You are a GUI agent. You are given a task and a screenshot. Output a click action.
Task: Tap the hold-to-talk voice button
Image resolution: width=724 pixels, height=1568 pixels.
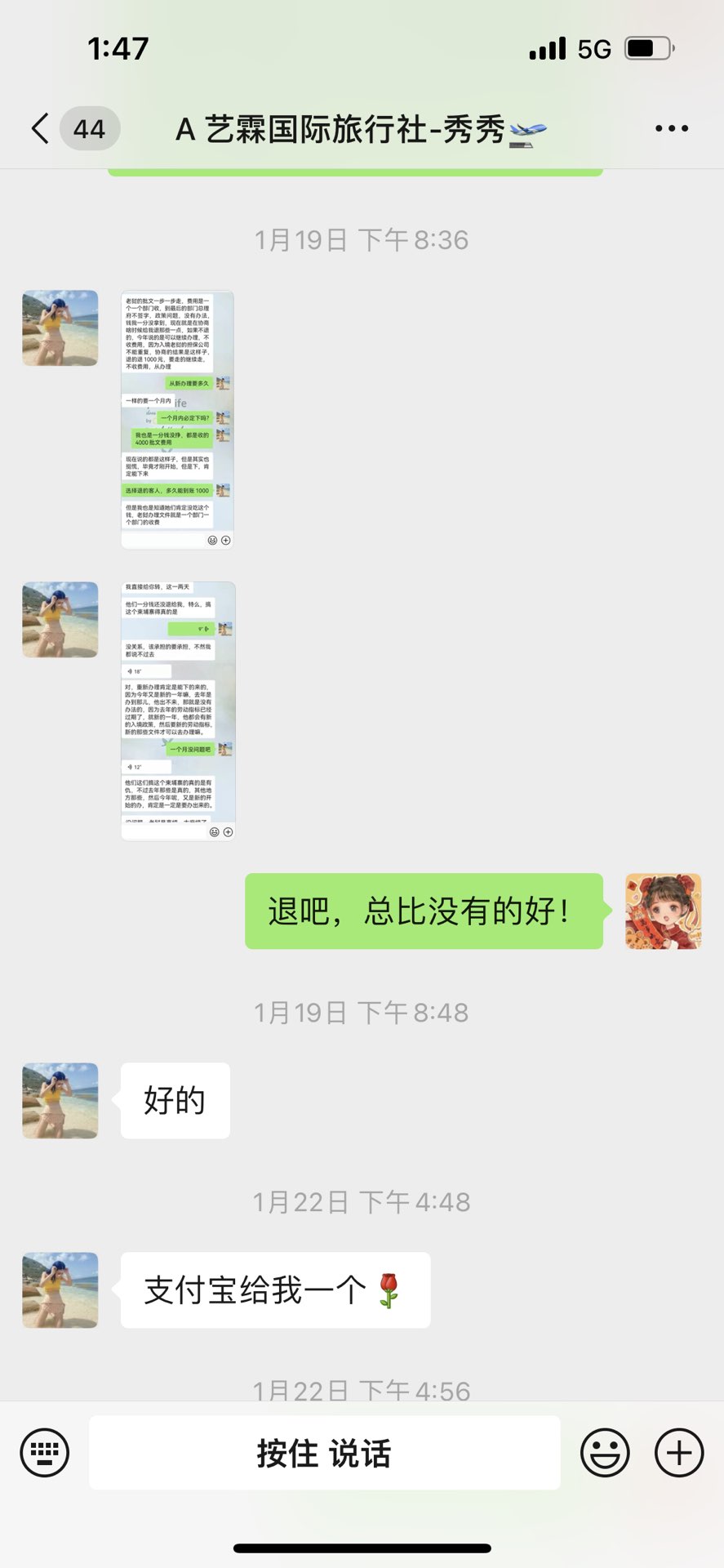tap(324, 1453)
